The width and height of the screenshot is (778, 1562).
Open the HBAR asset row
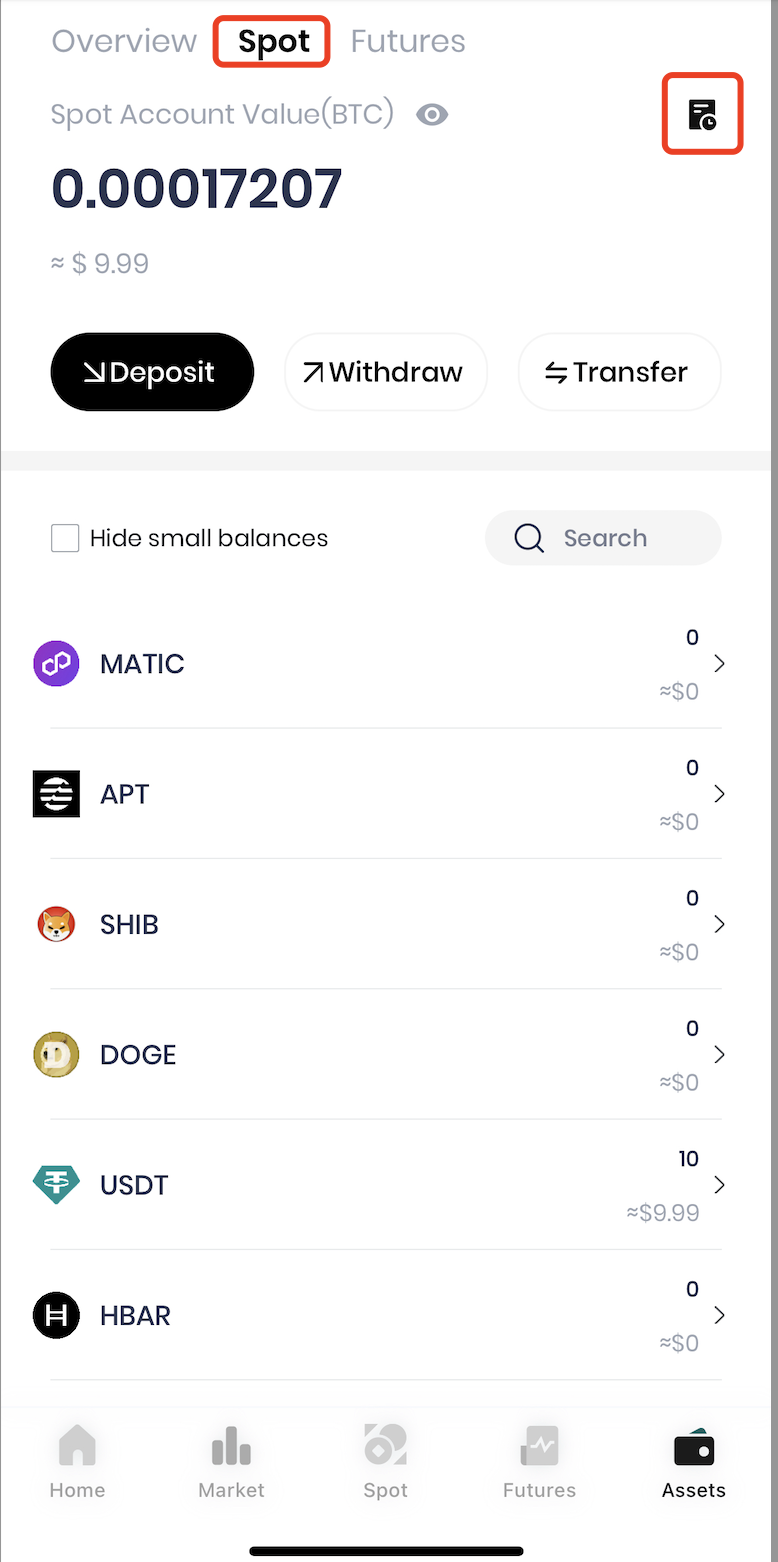380,1316
